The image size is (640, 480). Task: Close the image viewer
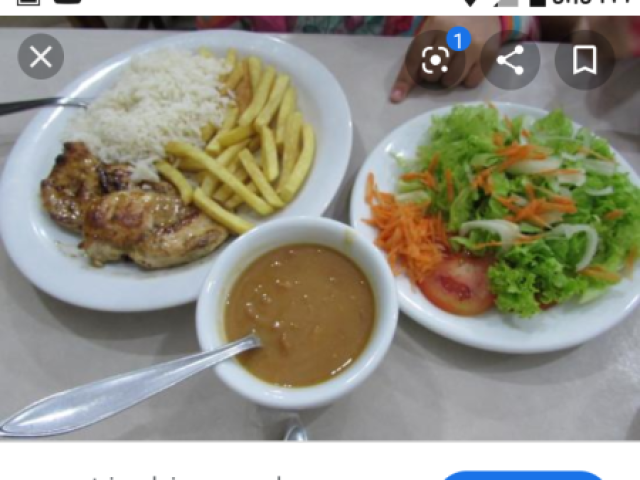[41, 57]
